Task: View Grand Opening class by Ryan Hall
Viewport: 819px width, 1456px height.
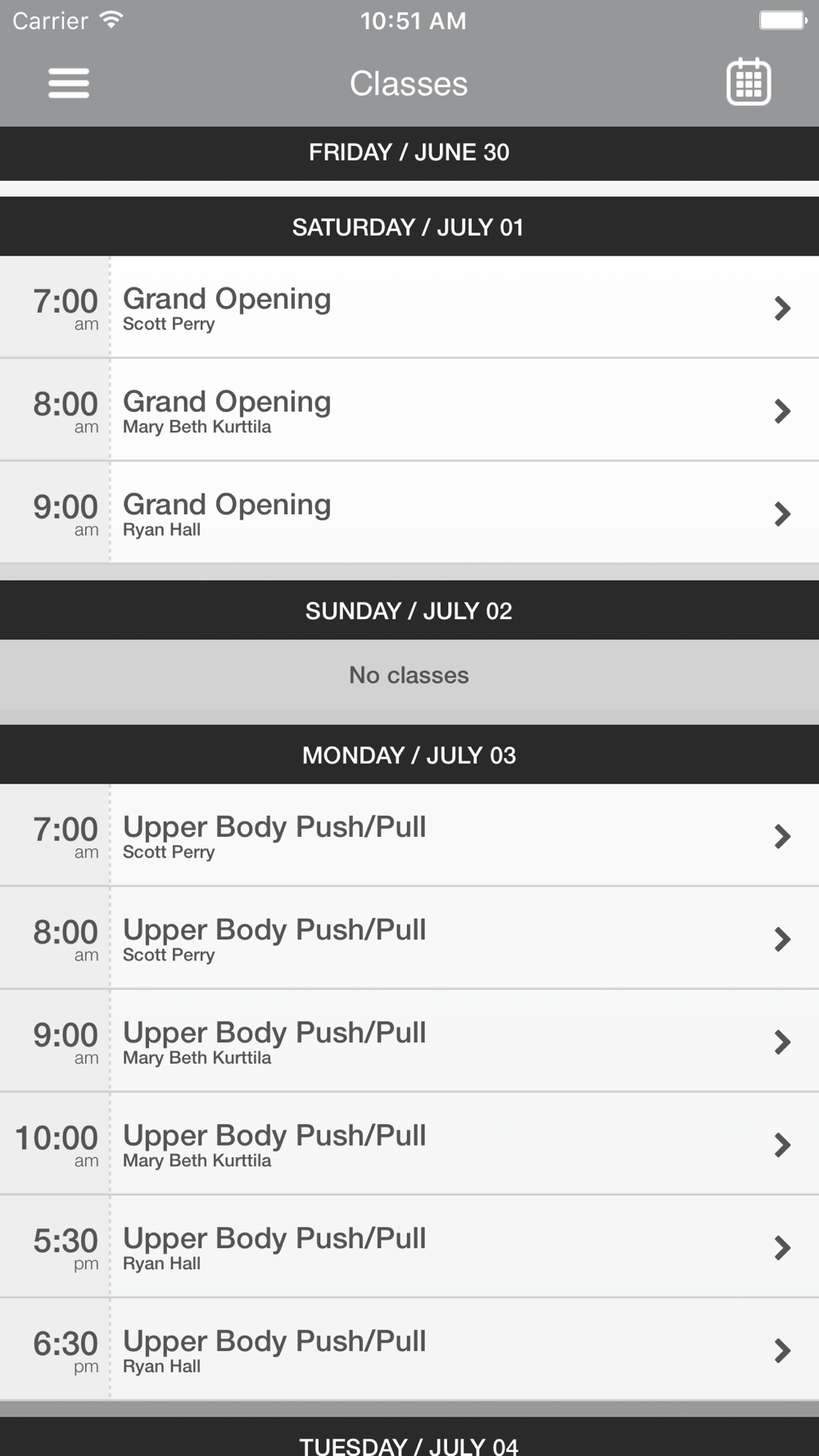Action: tap(409, 513)
